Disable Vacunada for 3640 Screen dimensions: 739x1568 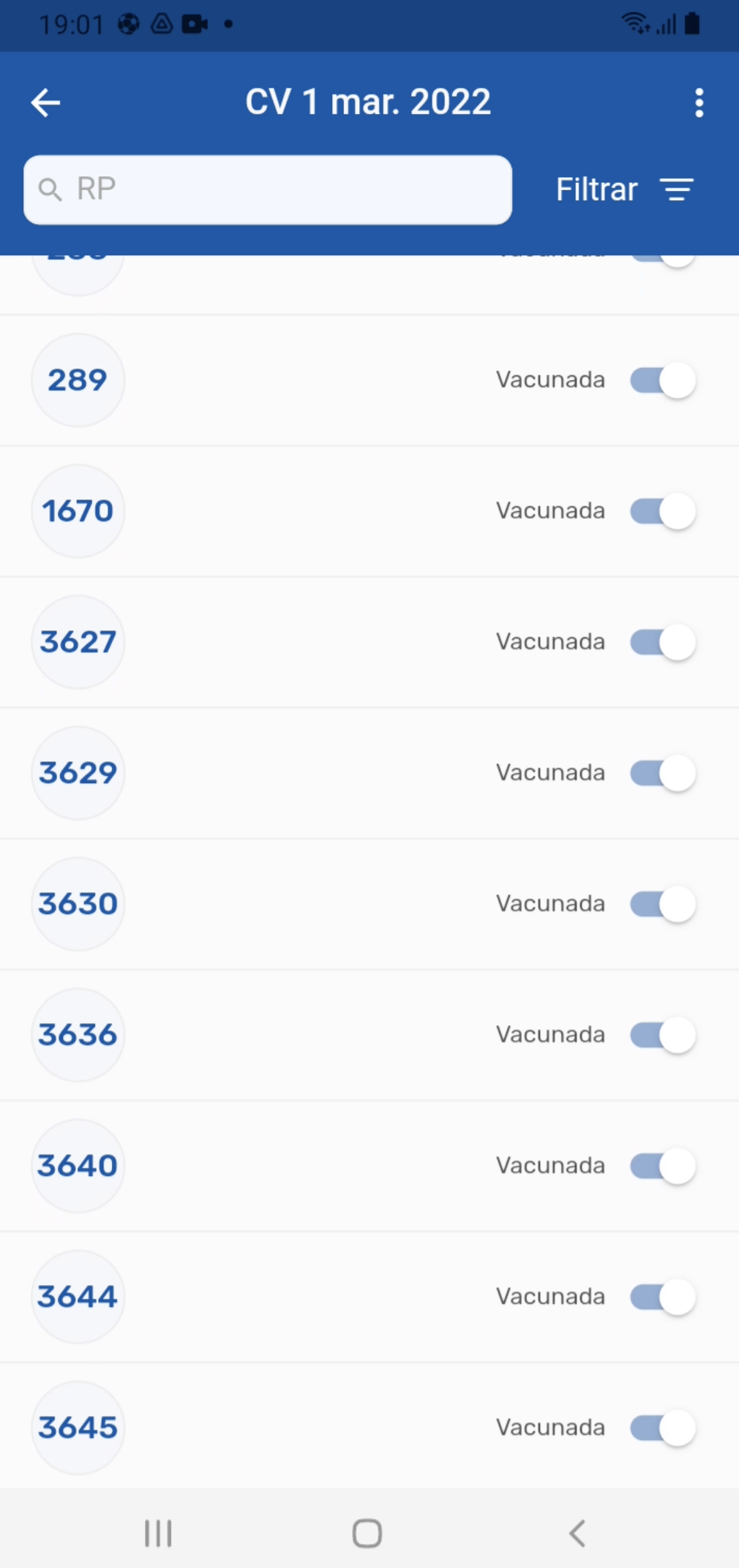pos(662,1166)
